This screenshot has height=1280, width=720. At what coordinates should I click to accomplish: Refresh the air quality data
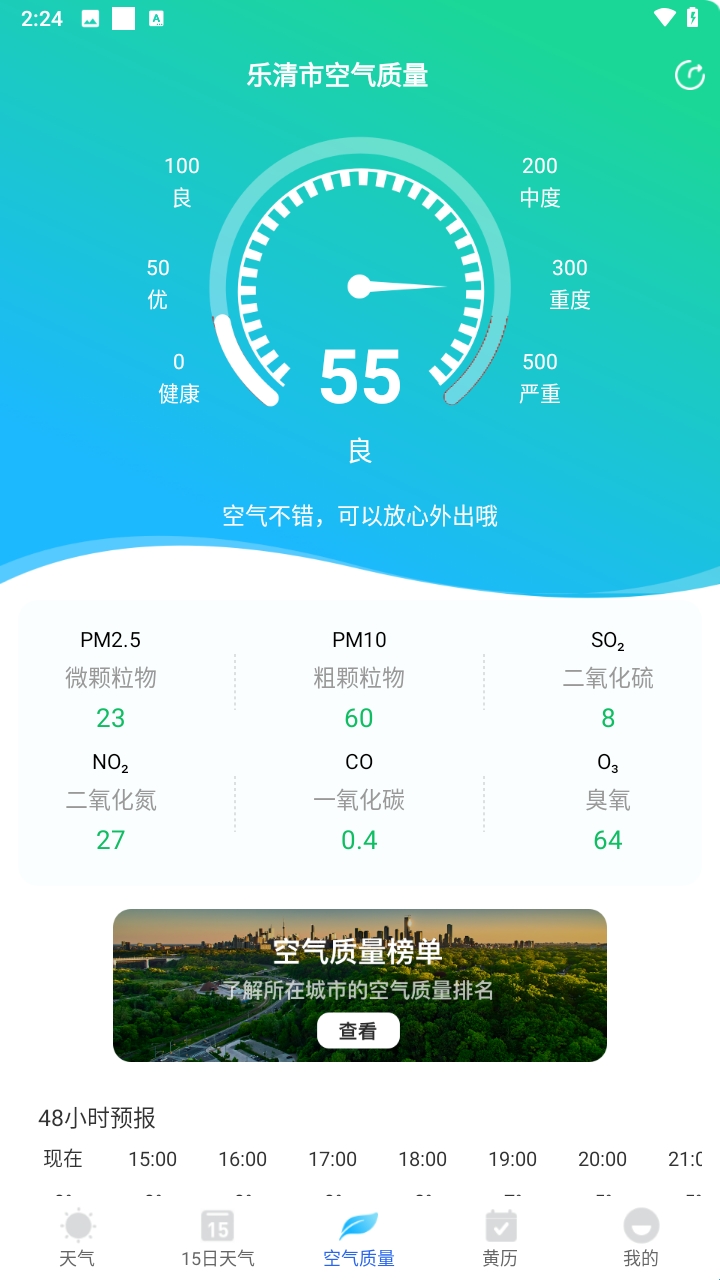(690, 75)
